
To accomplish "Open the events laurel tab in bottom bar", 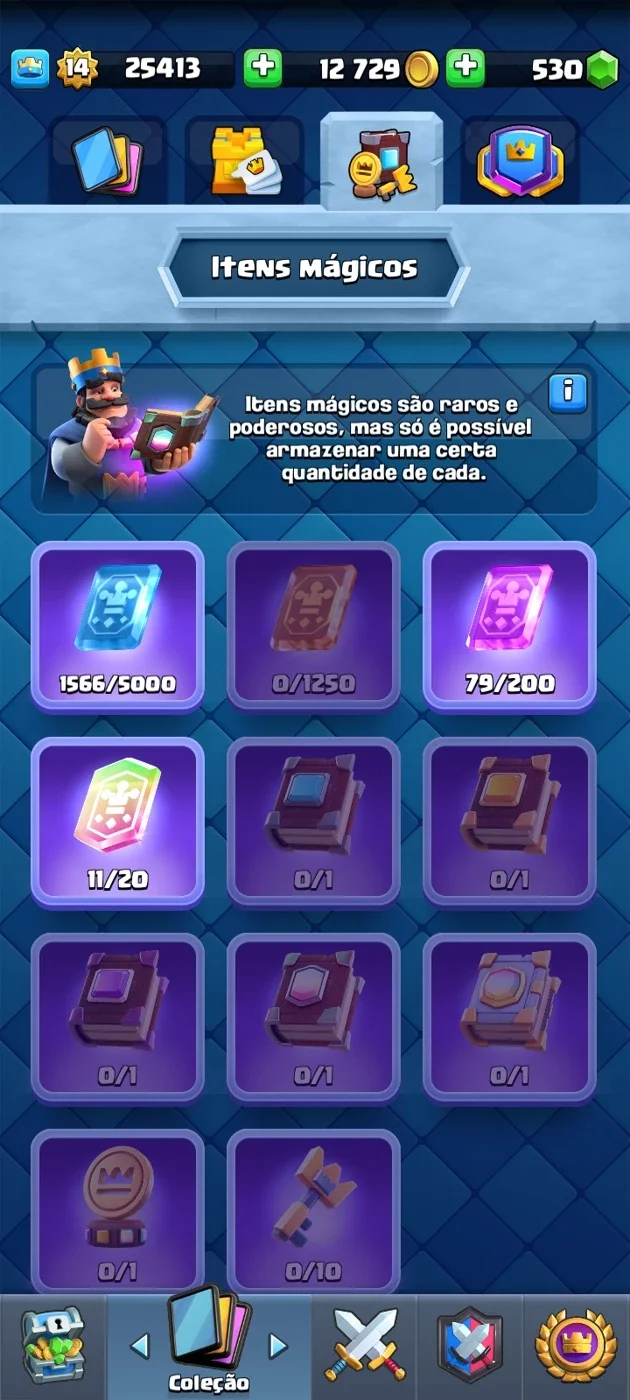I will (576, 1347).
